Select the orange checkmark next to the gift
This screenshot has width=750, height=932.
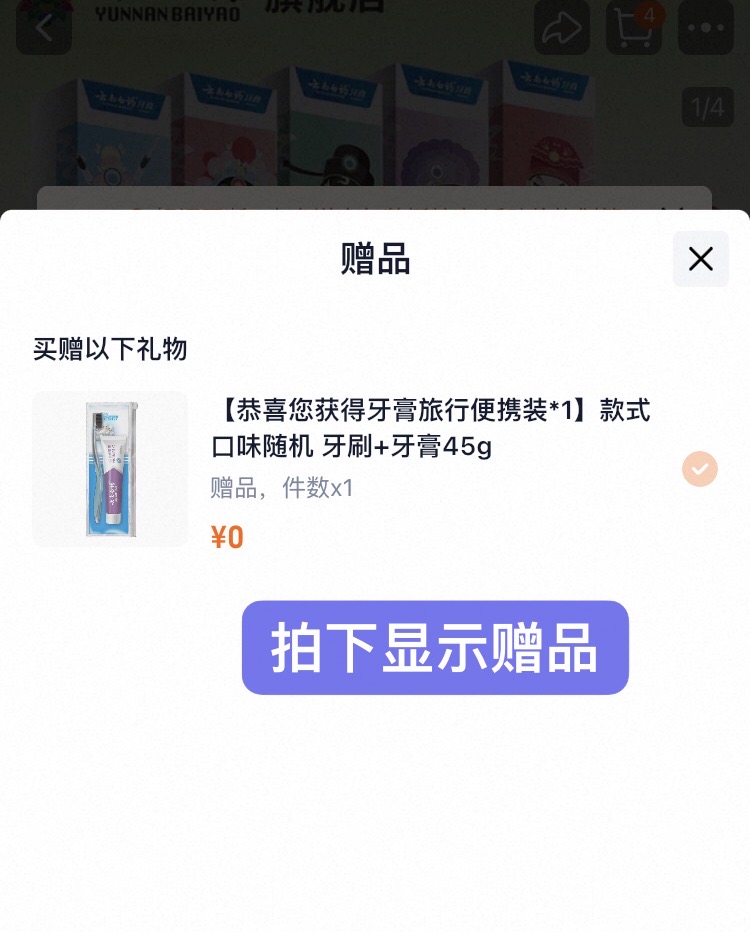(x=700, y=469)
